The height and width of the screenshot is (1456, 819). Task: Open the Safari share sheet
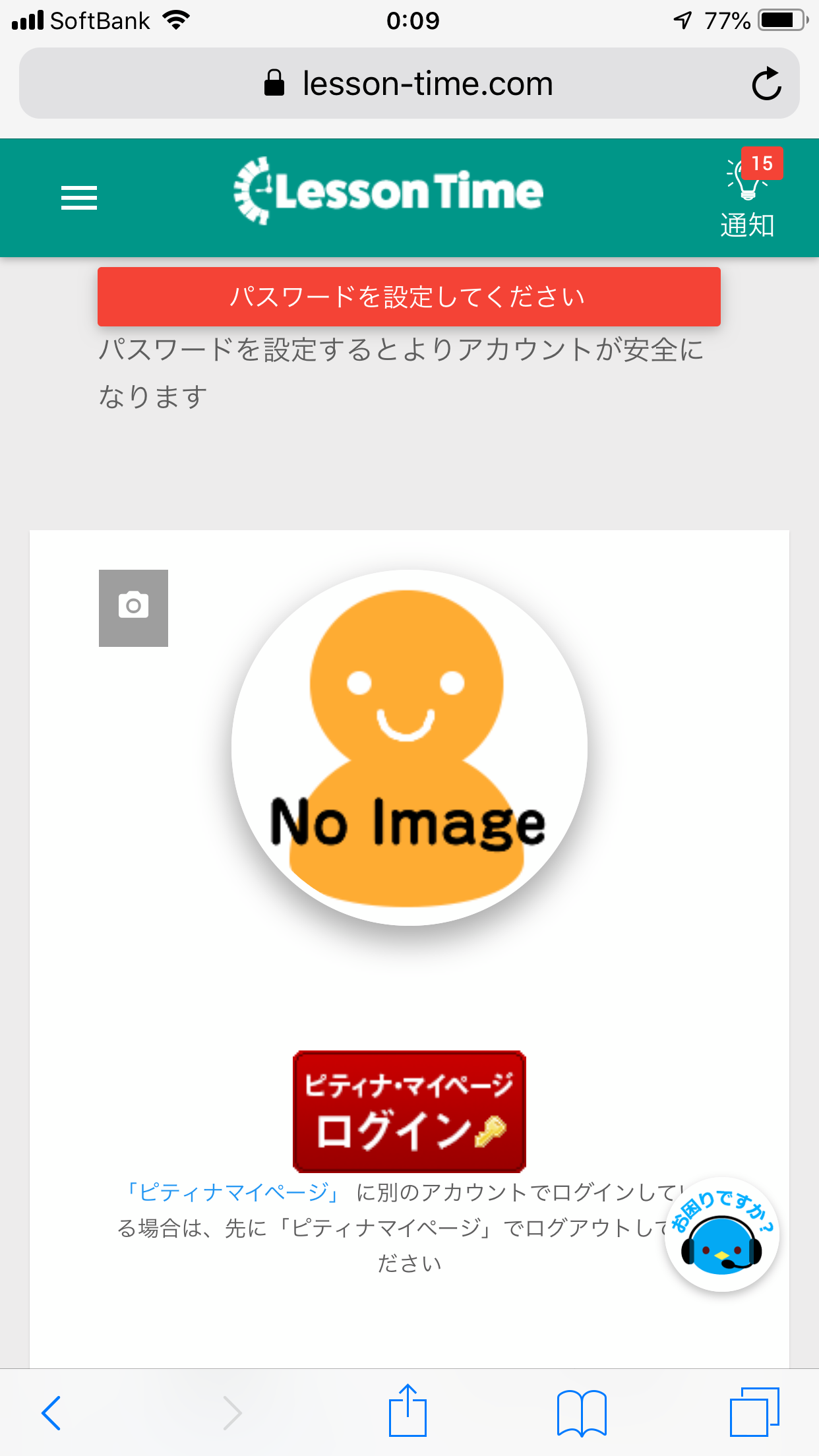pyautogui.click(x=408, y=1411)
